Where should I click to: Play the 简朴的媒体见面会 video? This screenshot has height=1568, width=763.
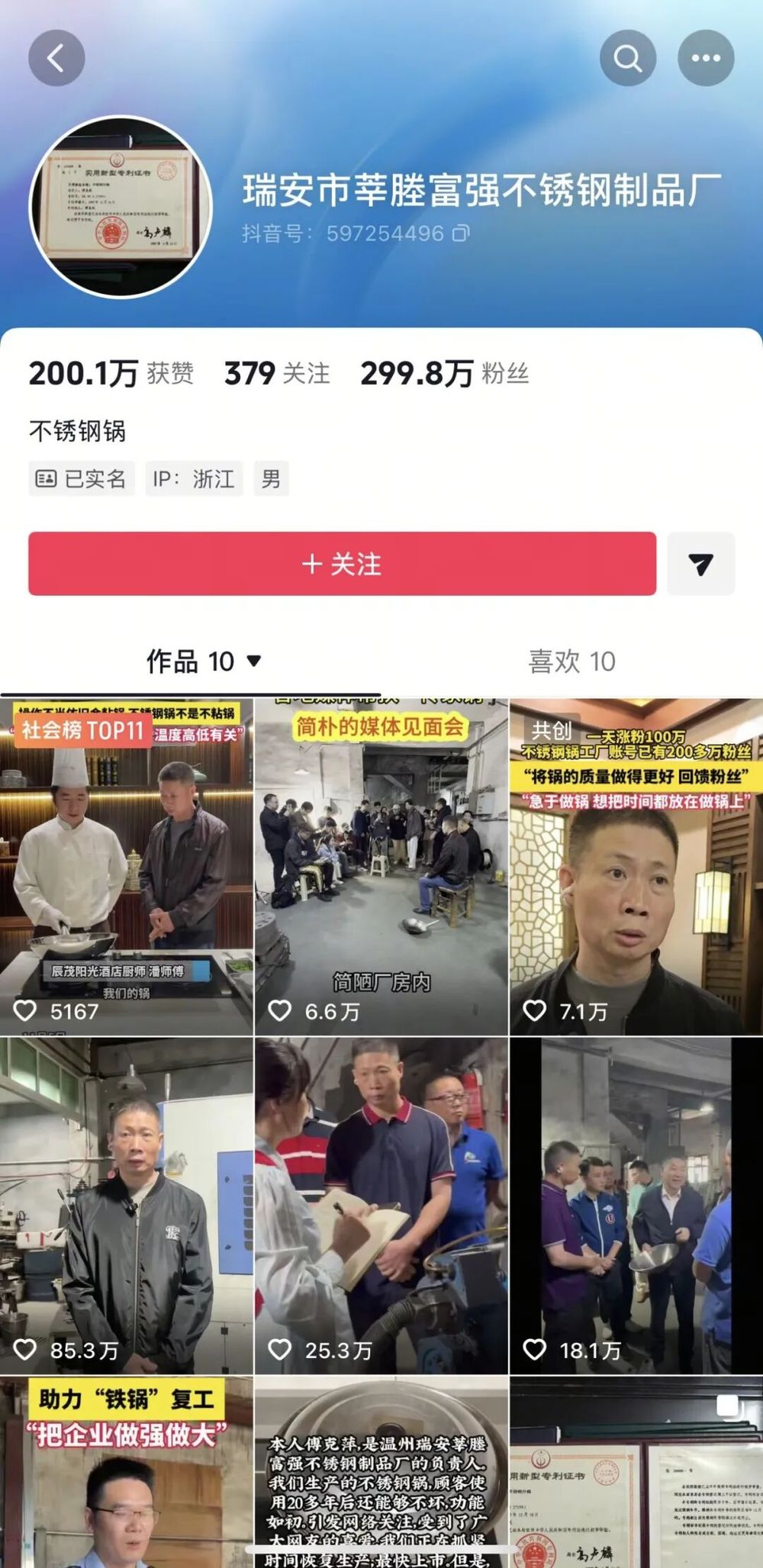pos(381,866)
